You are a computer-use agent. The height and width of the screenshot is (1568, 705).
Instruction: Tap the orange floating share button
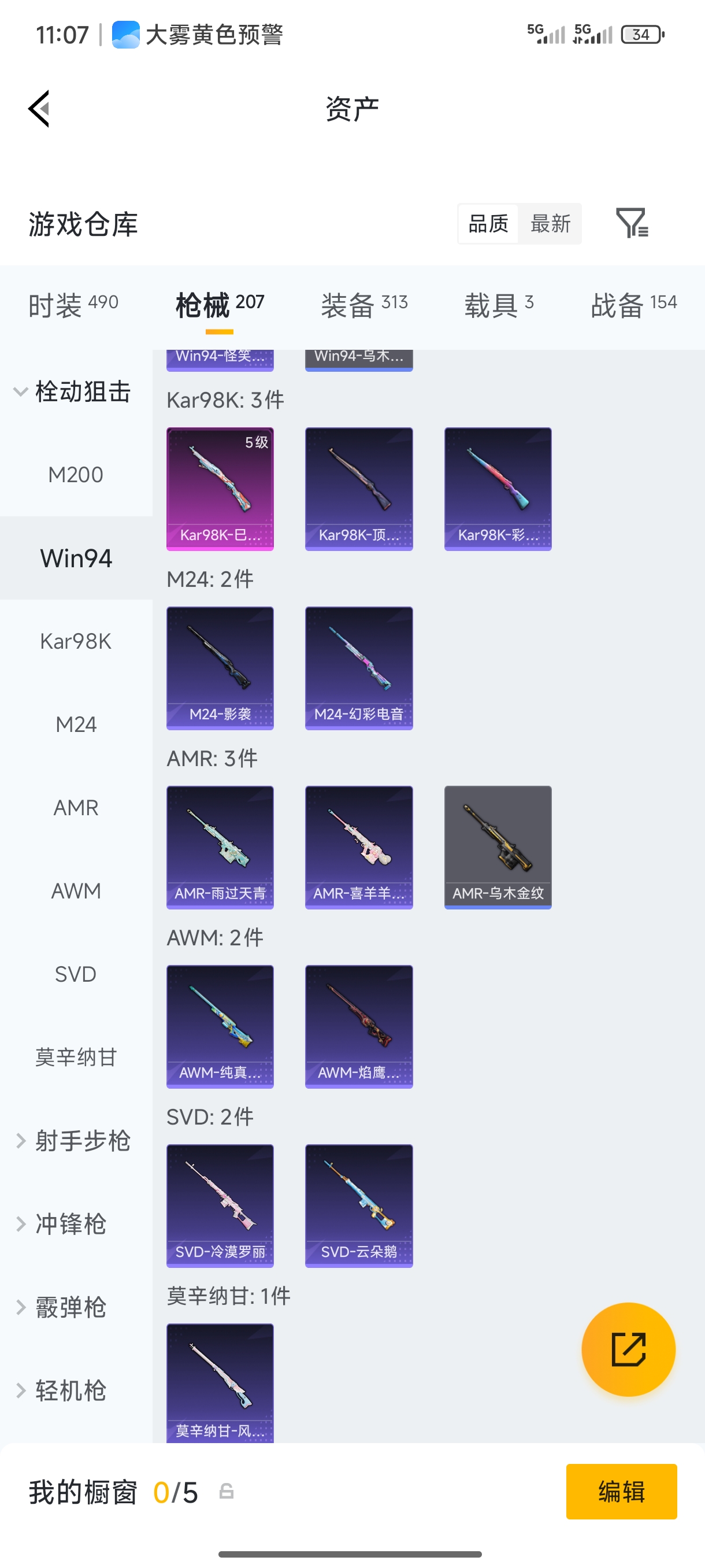coord(628,1349)
